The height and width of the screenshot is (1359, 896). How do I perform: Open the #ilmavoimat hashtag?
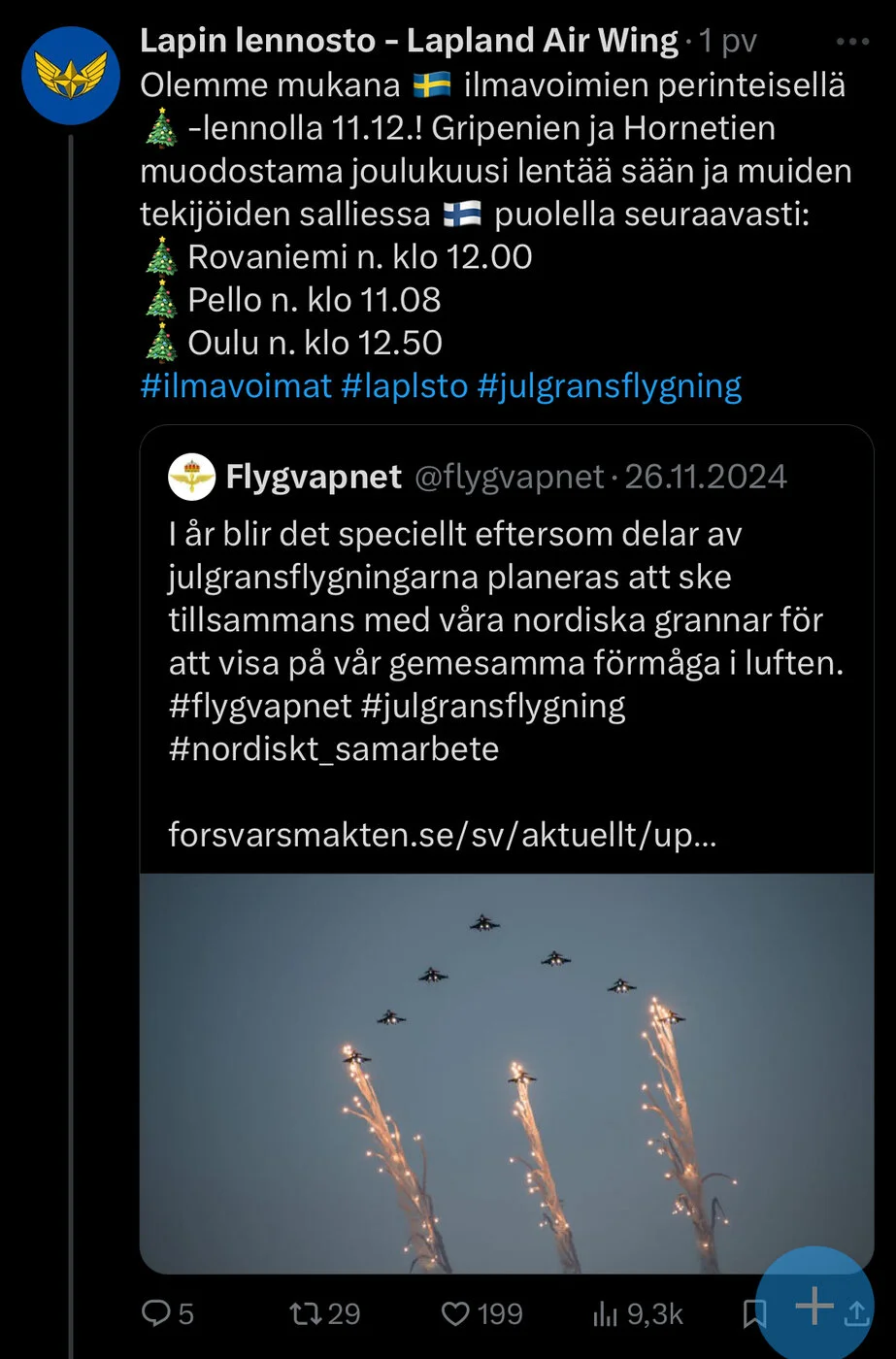tap(236, 385)
